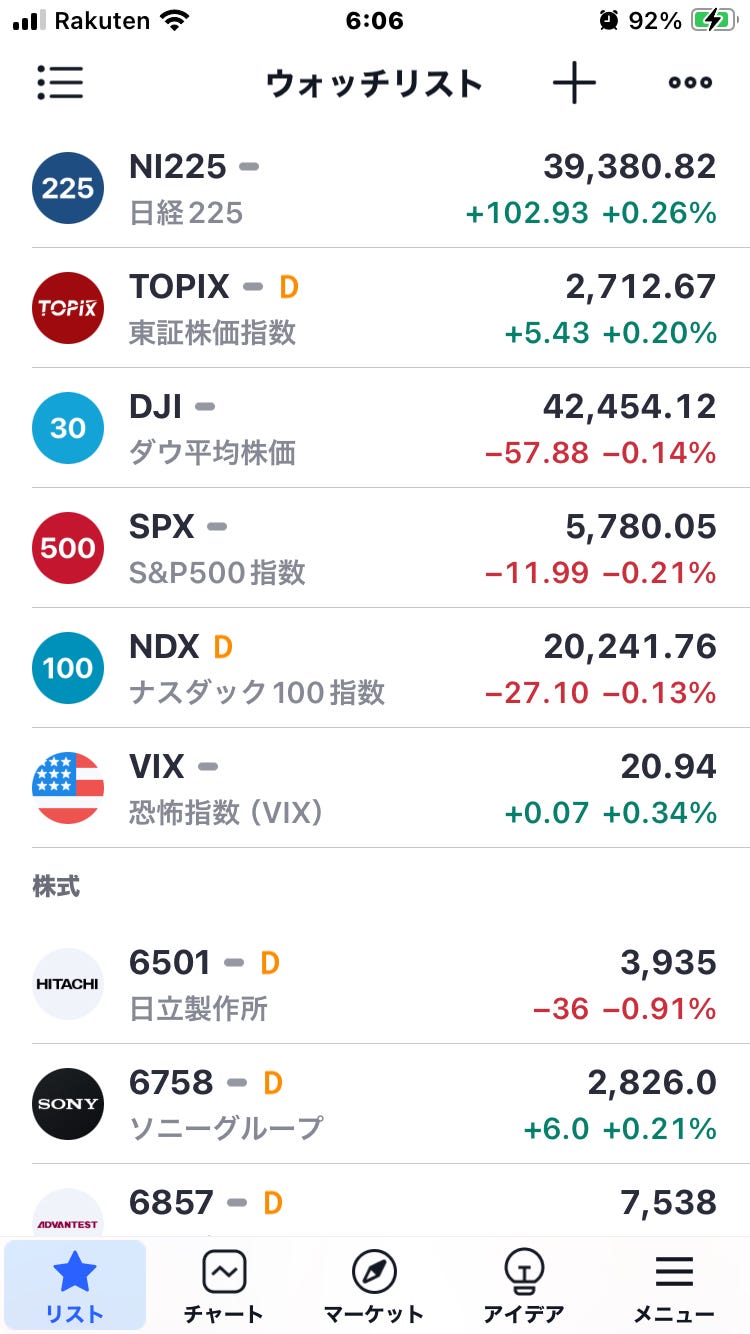Open 6758 ソニーグループ stock
Image resolution: width=750 pixels, height=1334 pixels.
(375, 1104)
